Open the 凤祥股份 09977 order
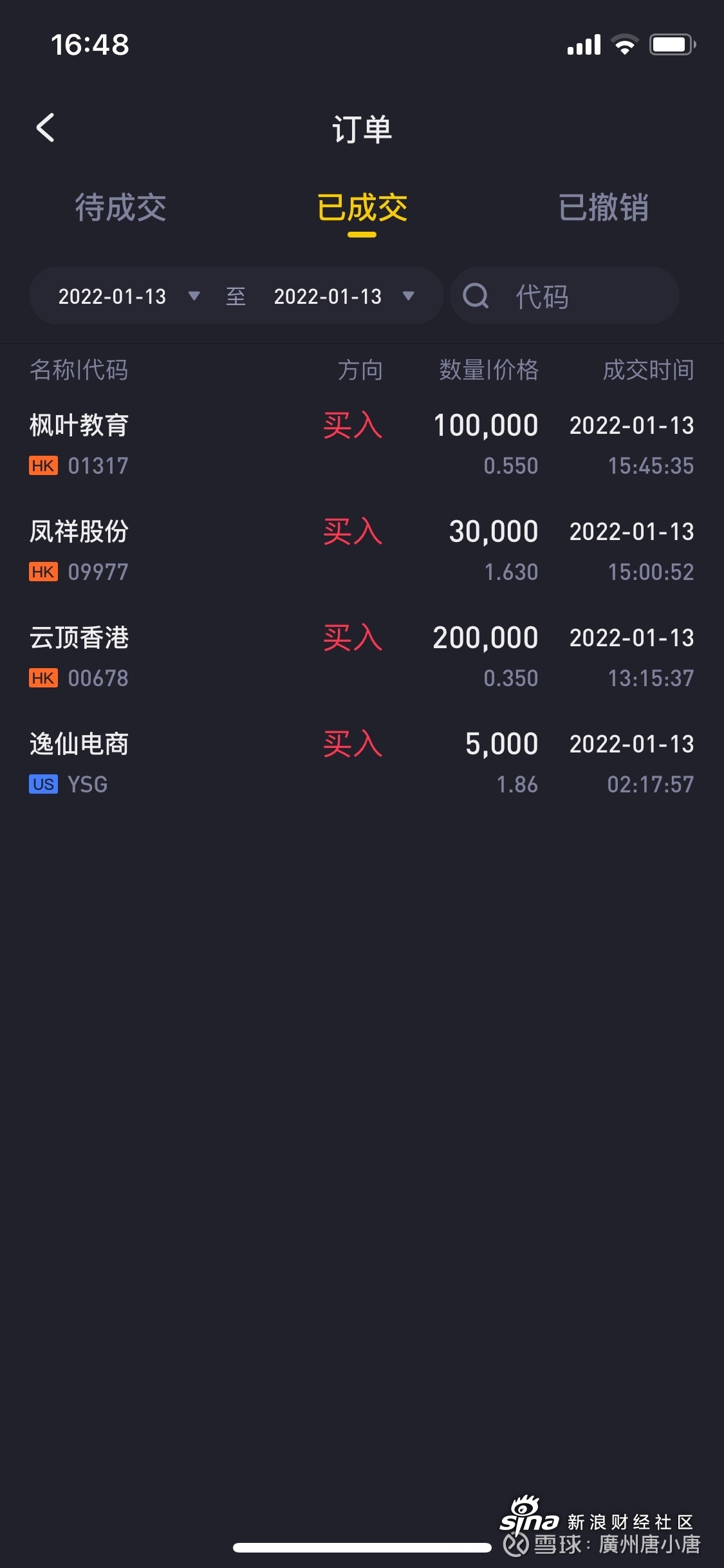Viewport: 724px width, 1568px height. pos(362,551)
